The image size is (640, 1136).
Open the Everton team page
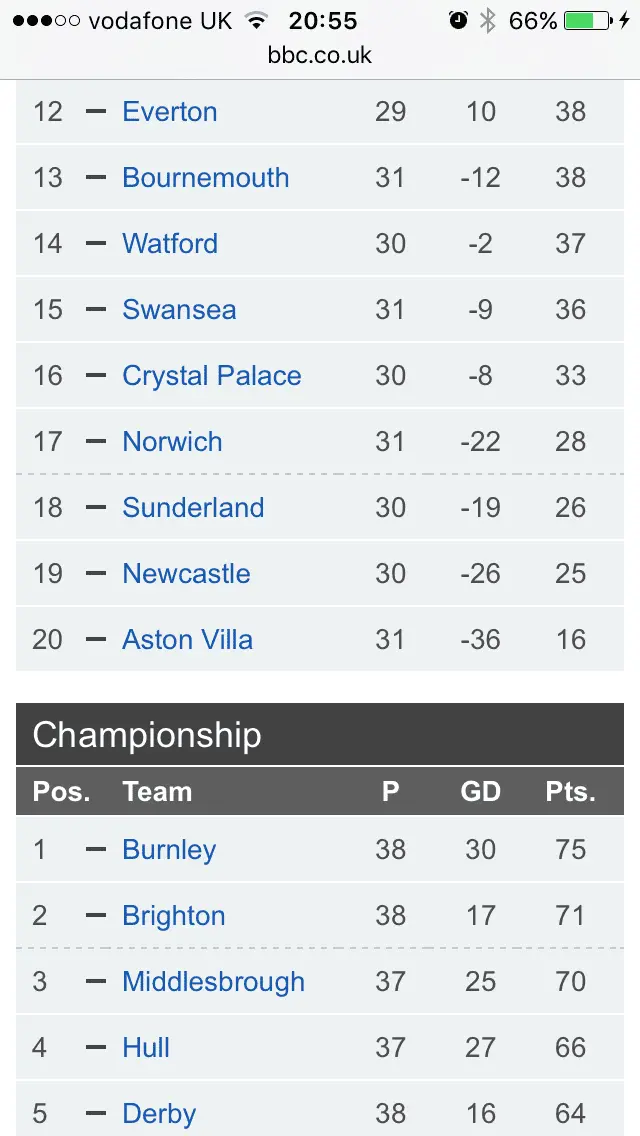169,111
